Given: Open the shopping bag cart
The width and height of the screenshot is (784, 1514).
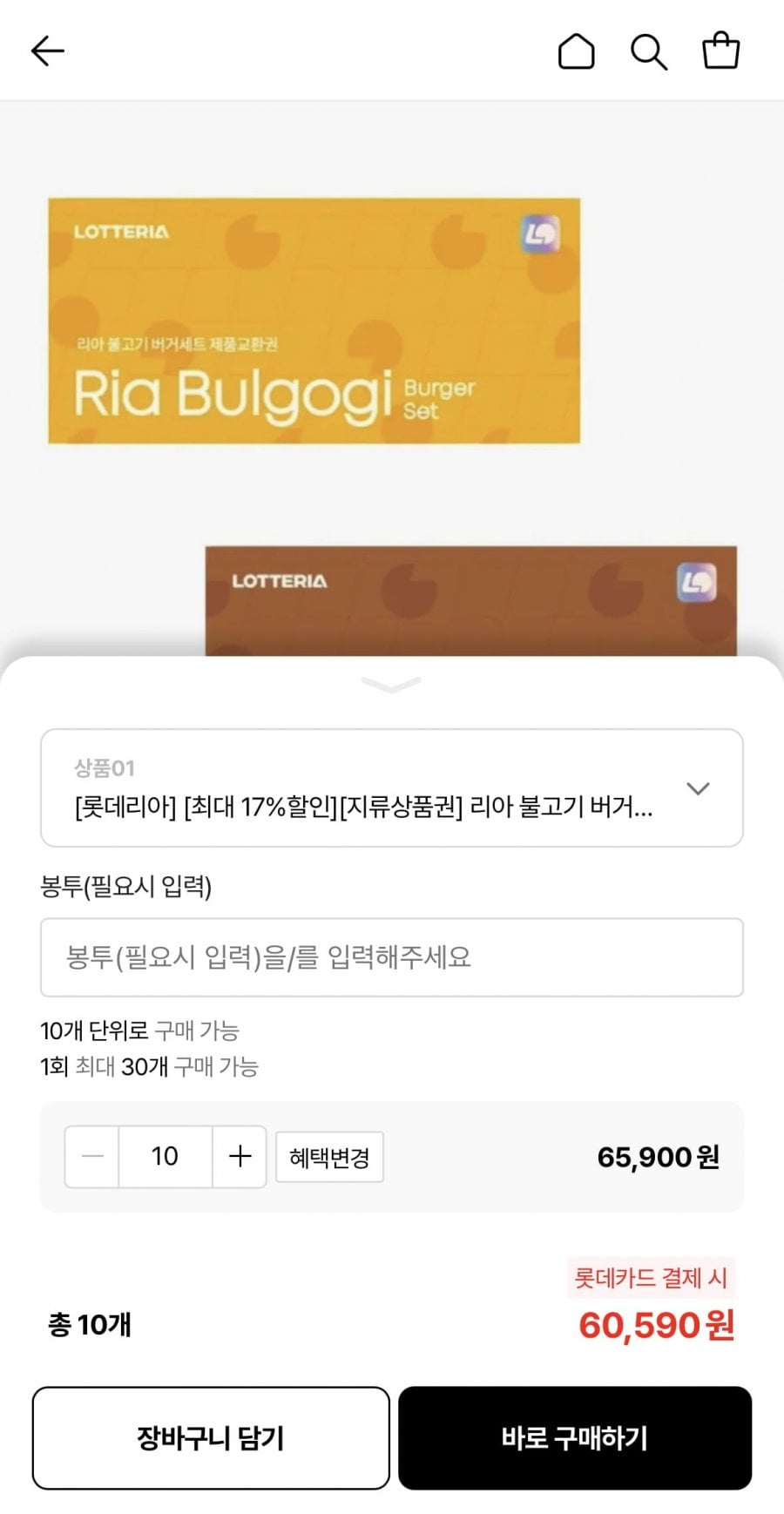Looking at the screenshot, I should [720, 51].
